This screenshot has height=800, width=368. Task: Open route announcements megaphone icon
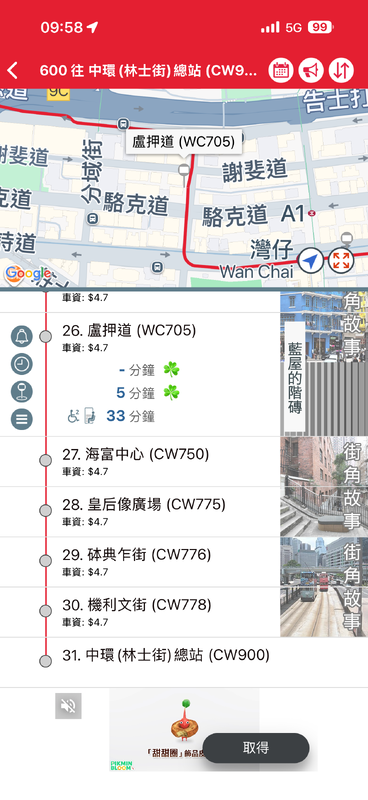coord(311,70)
